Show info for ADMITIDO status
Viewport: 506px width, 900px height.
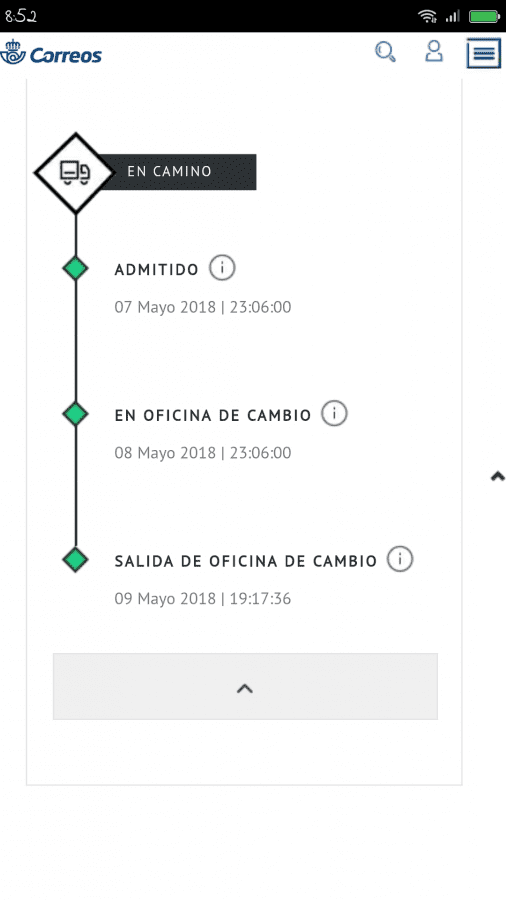click(222, 268)
